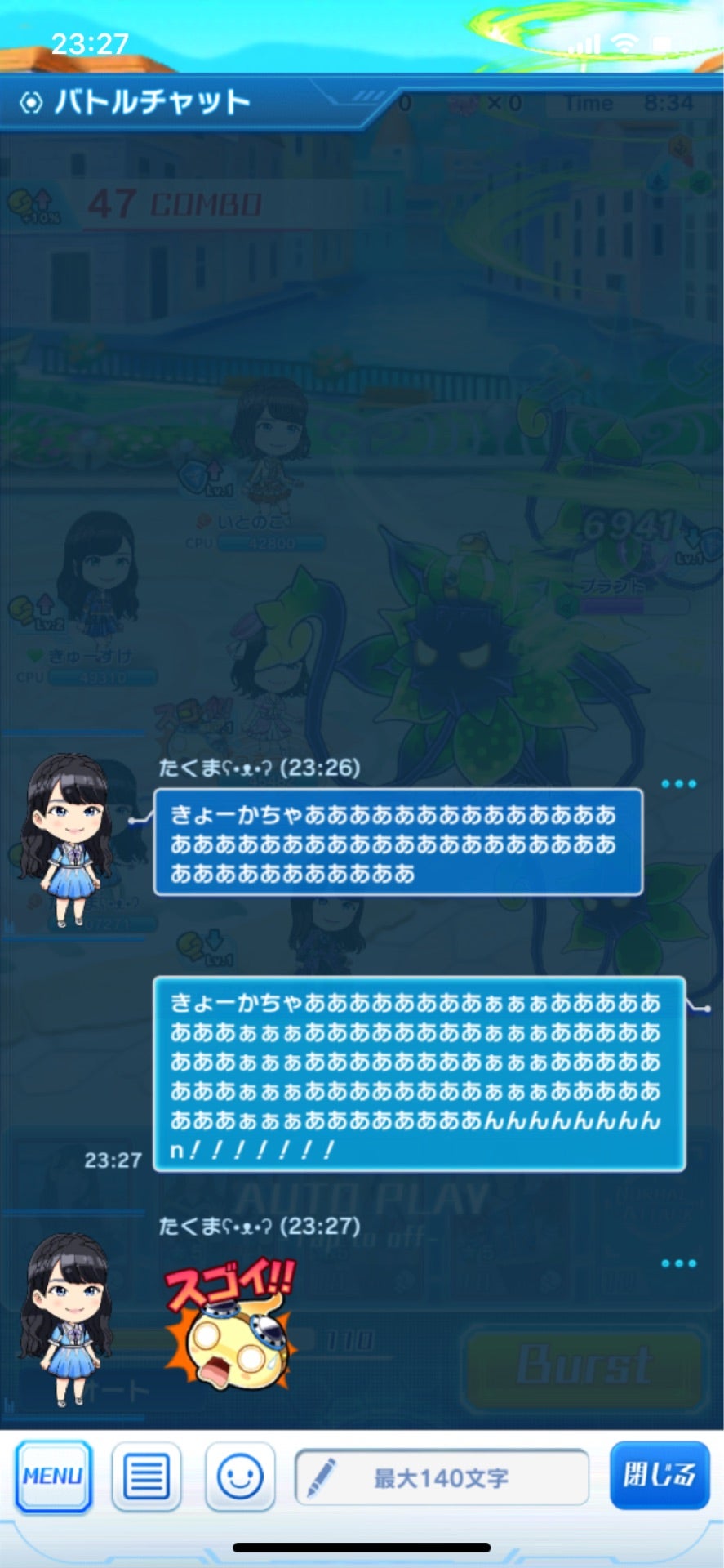Close the chat with the 閉じる button

click(661, 1475)
